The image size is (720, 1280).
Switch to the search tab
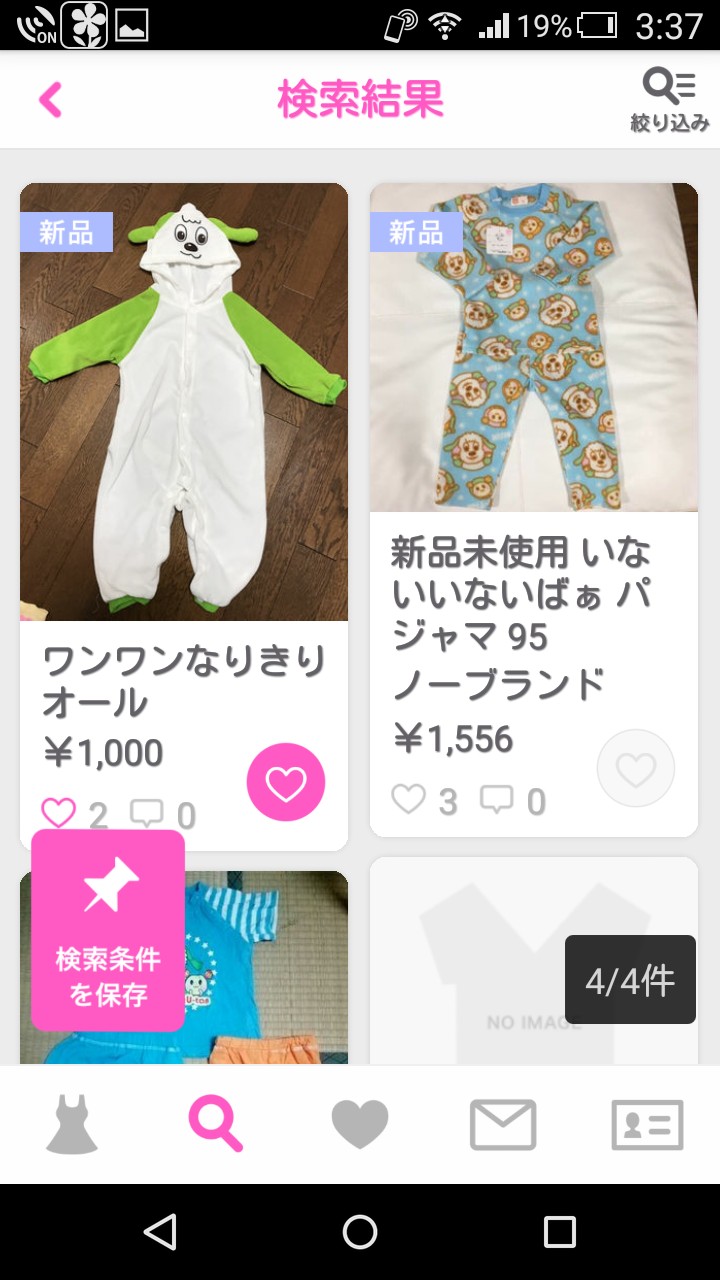tap(215, 1124)
